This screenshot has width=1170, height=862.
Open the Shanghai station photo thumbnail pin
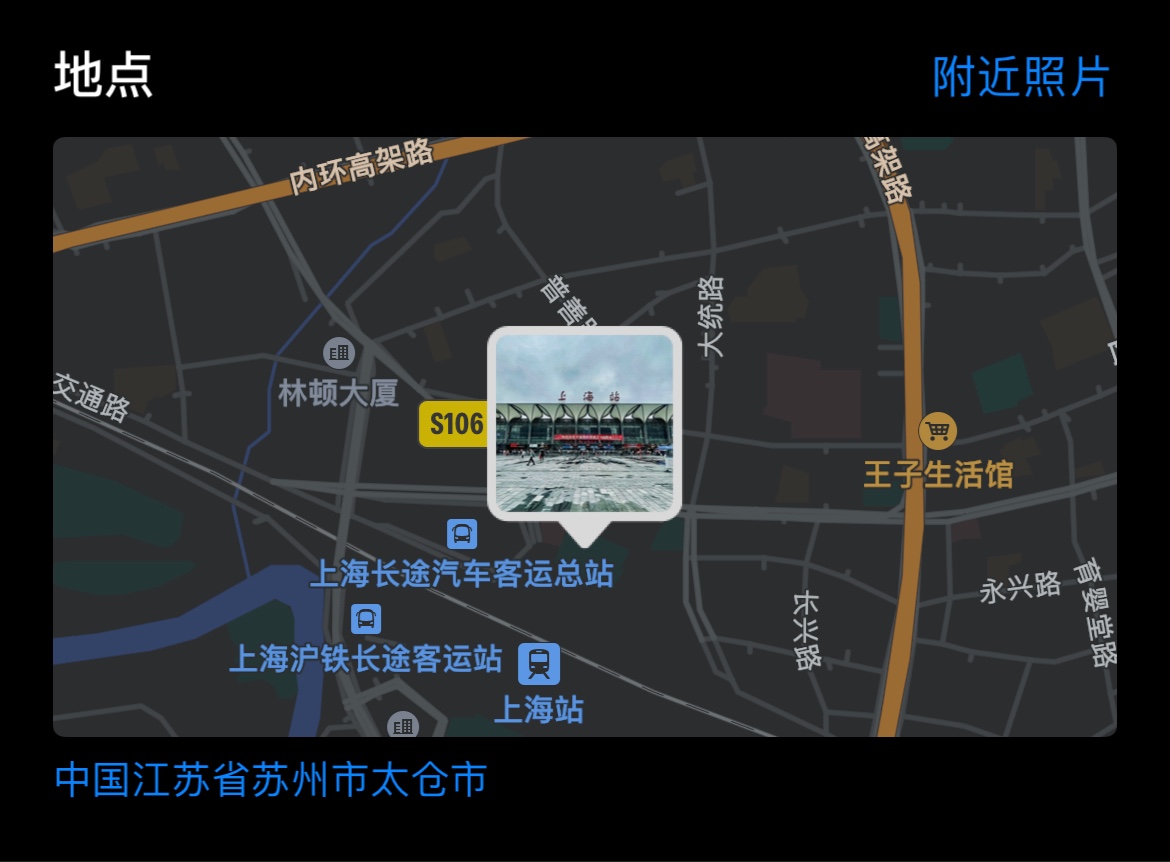click(584, 423)
